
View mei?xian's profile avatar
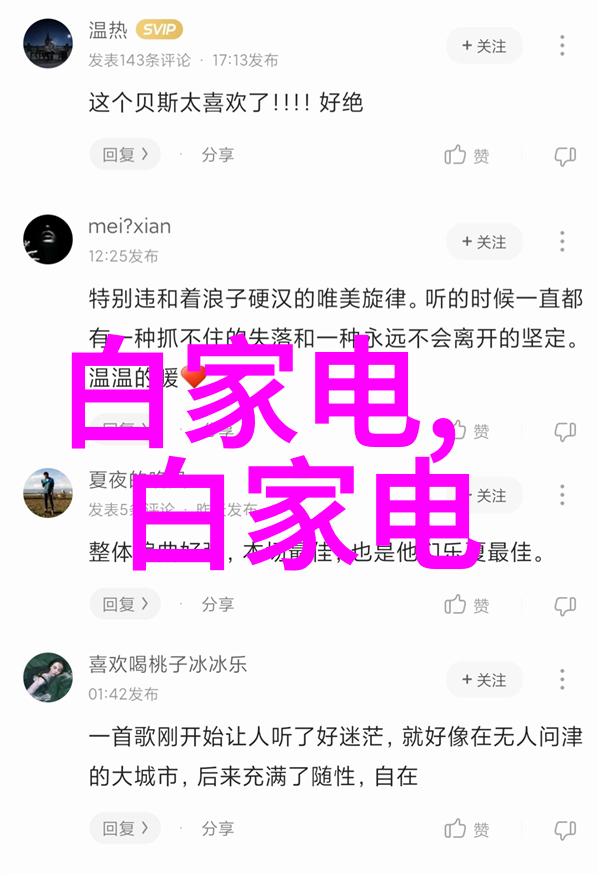pos(48,240)
